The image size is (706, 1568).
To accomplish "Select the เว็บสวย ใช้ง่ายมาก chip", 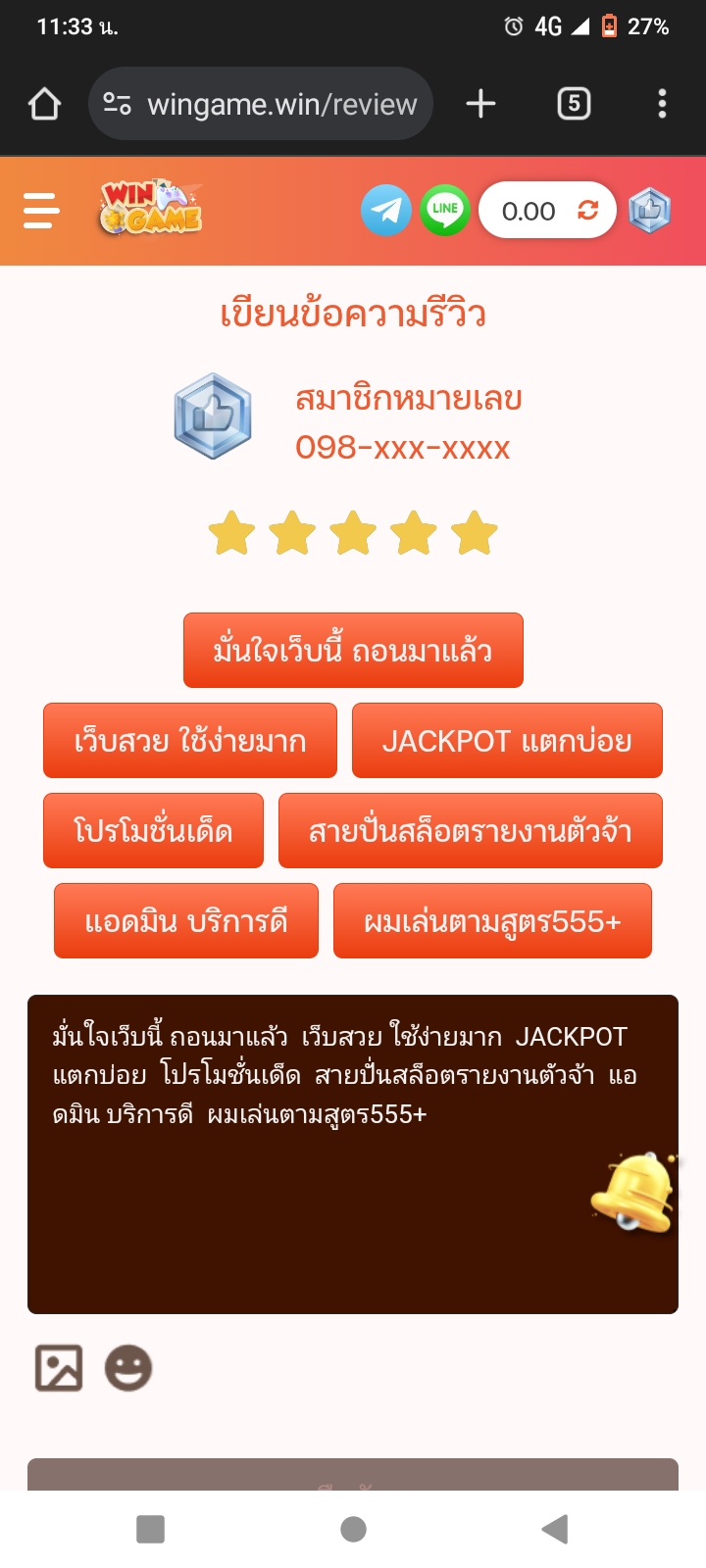I will point(190,741).
